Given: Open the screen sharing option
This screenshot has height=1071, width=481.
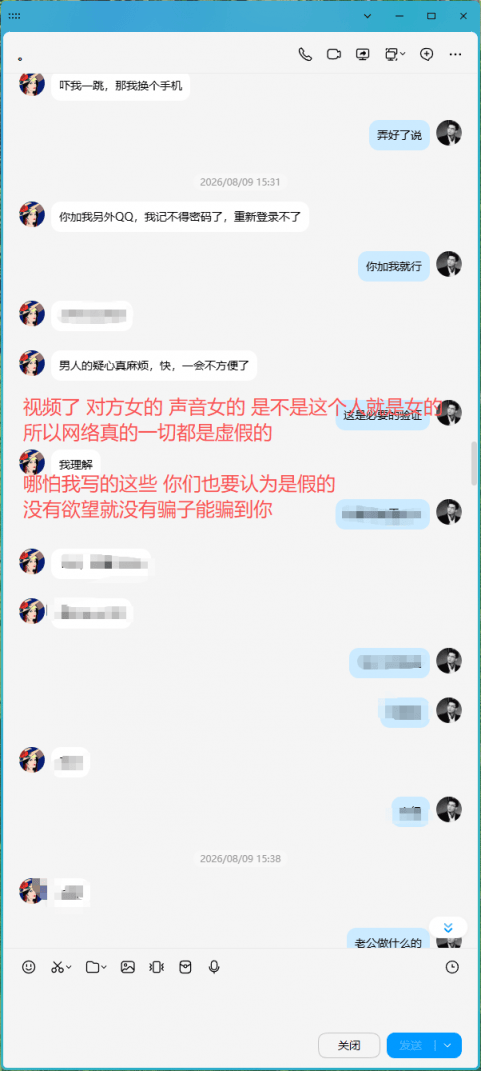Looking at the screenshot, I should pyautogui.click(x=363, y=55).
